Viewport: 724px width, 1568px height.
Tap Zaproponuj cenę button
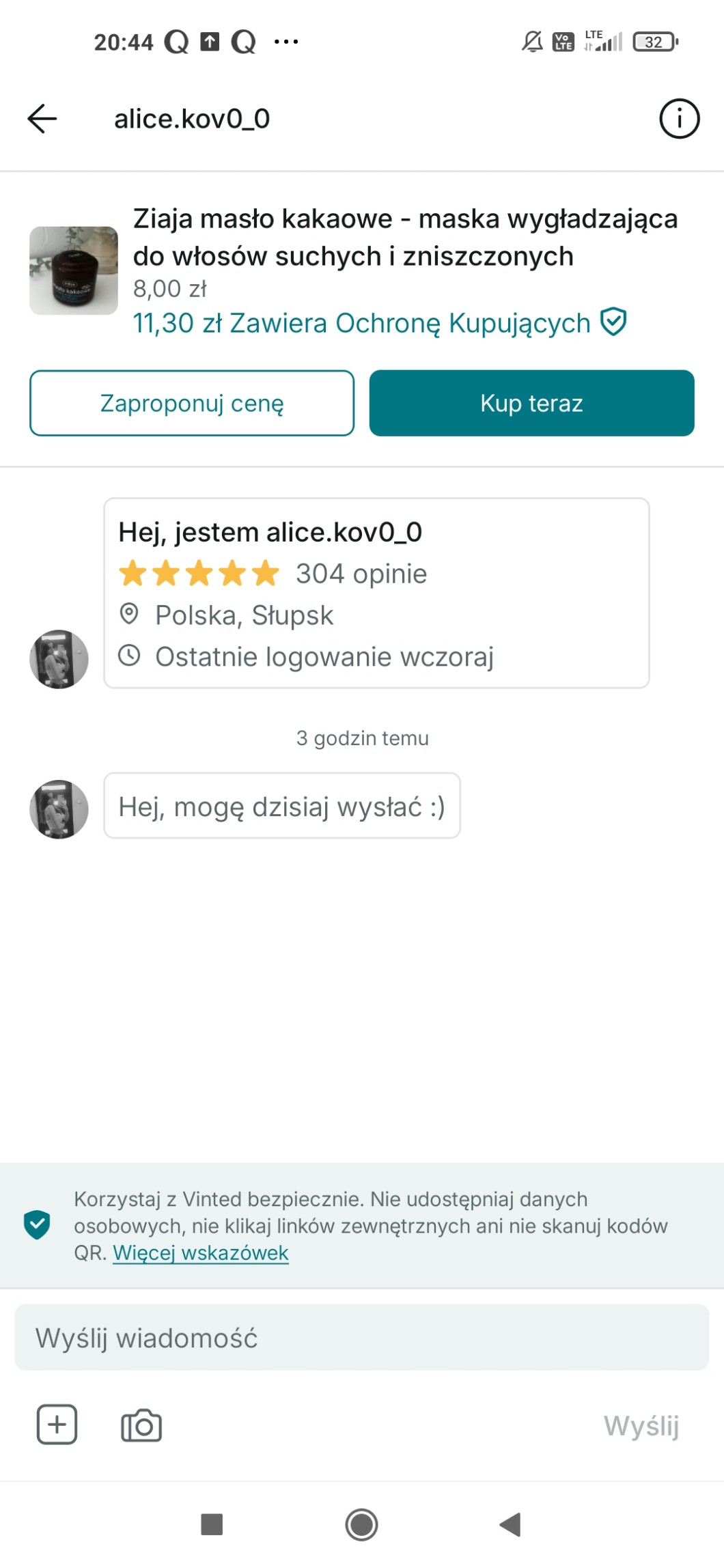[x=192, y=403]
